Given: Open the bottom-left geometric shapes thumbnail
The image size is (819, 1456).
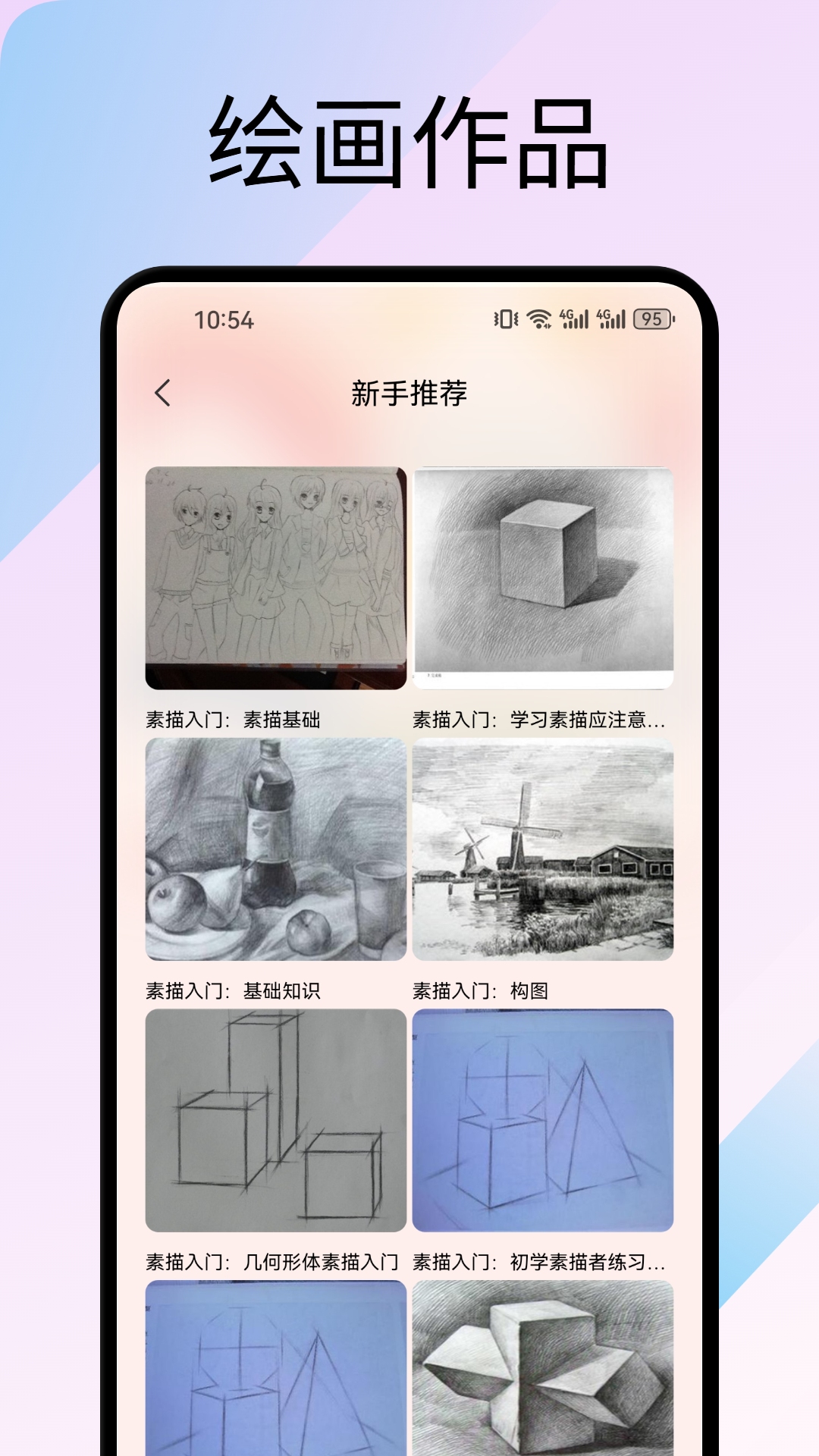Looking at the screenshot, I should [275, 1373].
